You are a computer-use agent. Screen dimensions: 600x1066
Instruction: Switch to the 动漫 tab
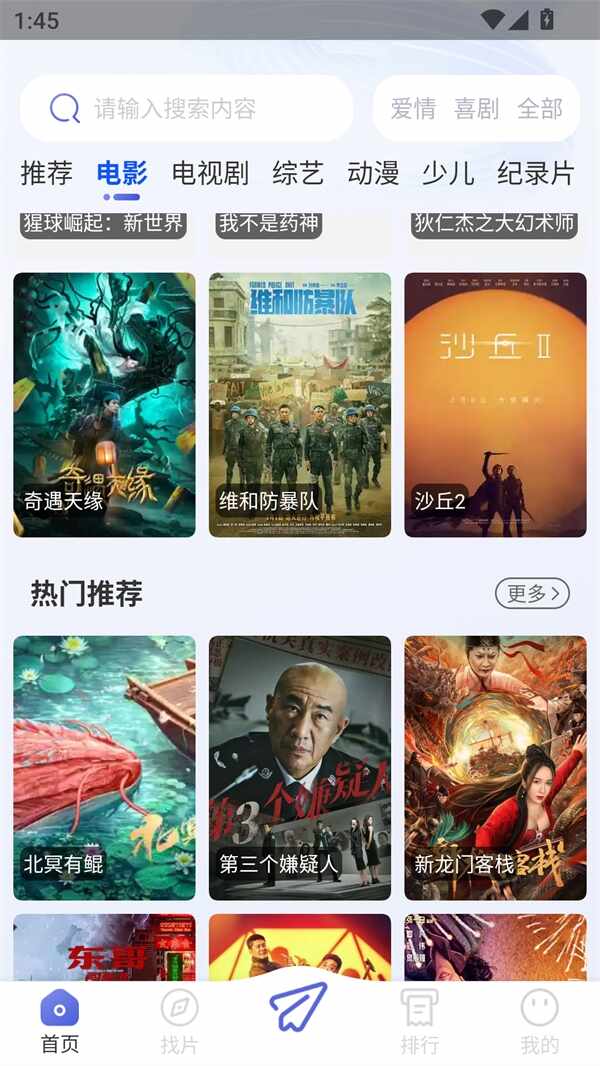[373, 173]
